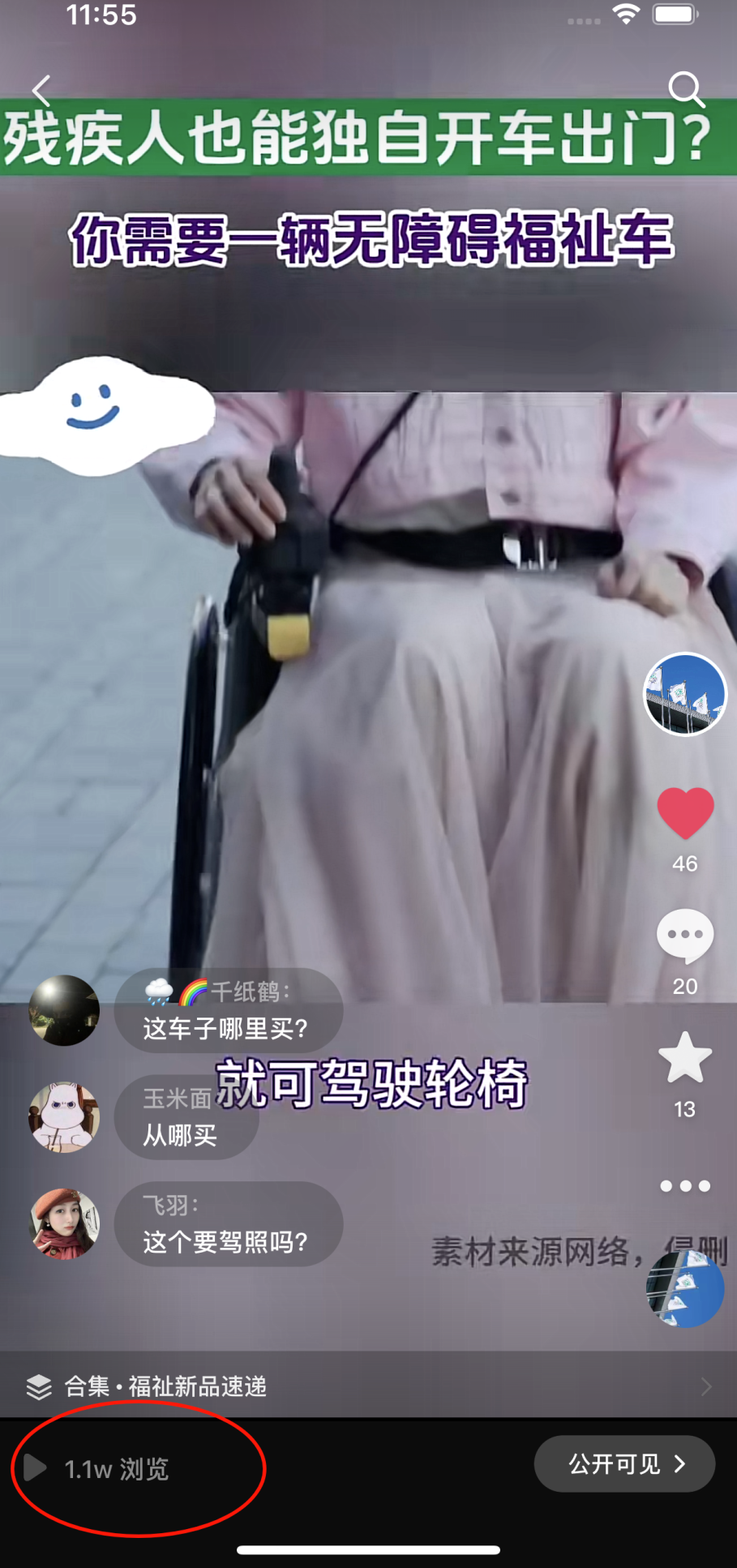Open 千纸鹤's comment 这车子哪里买?
This screenshot has width=737, height=1568.
click(228, 1011)
